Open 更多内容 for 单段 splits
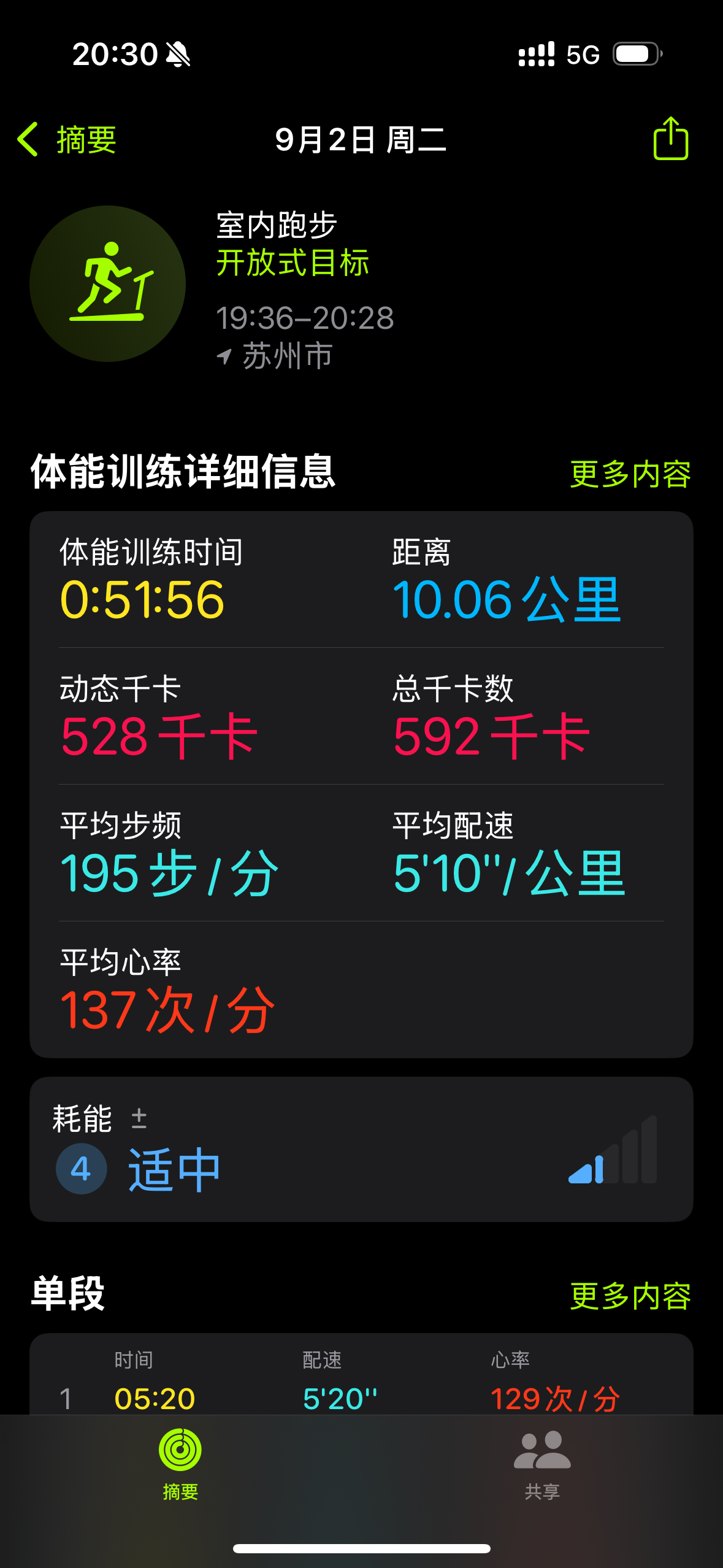The image size is (723, 1568). pyautogui.click(x=630, y=1296)
